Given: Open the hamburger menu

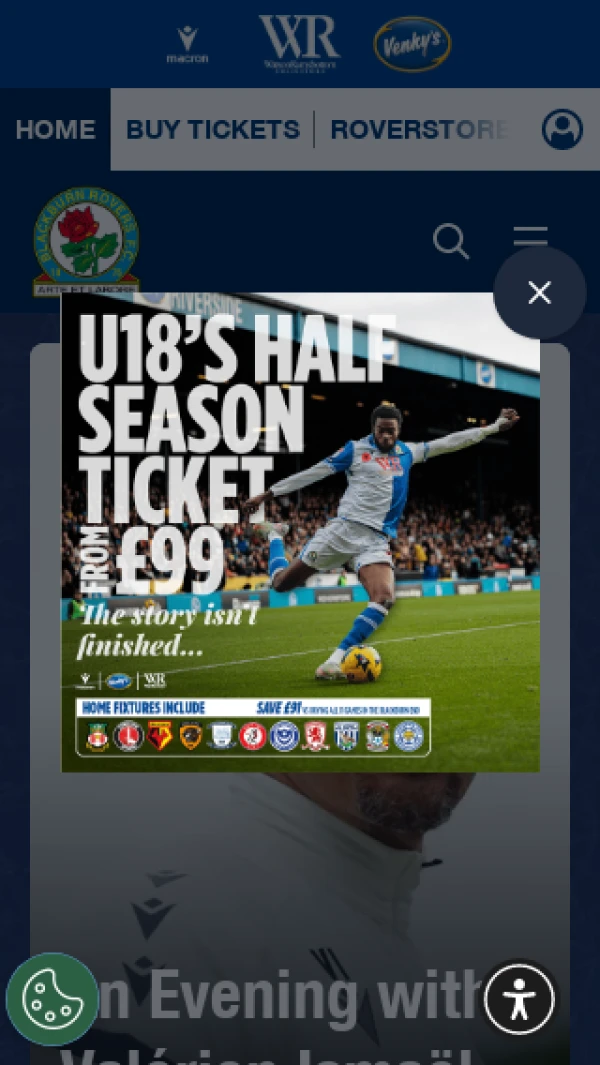Looking at the screenshot, I should 530,236.
